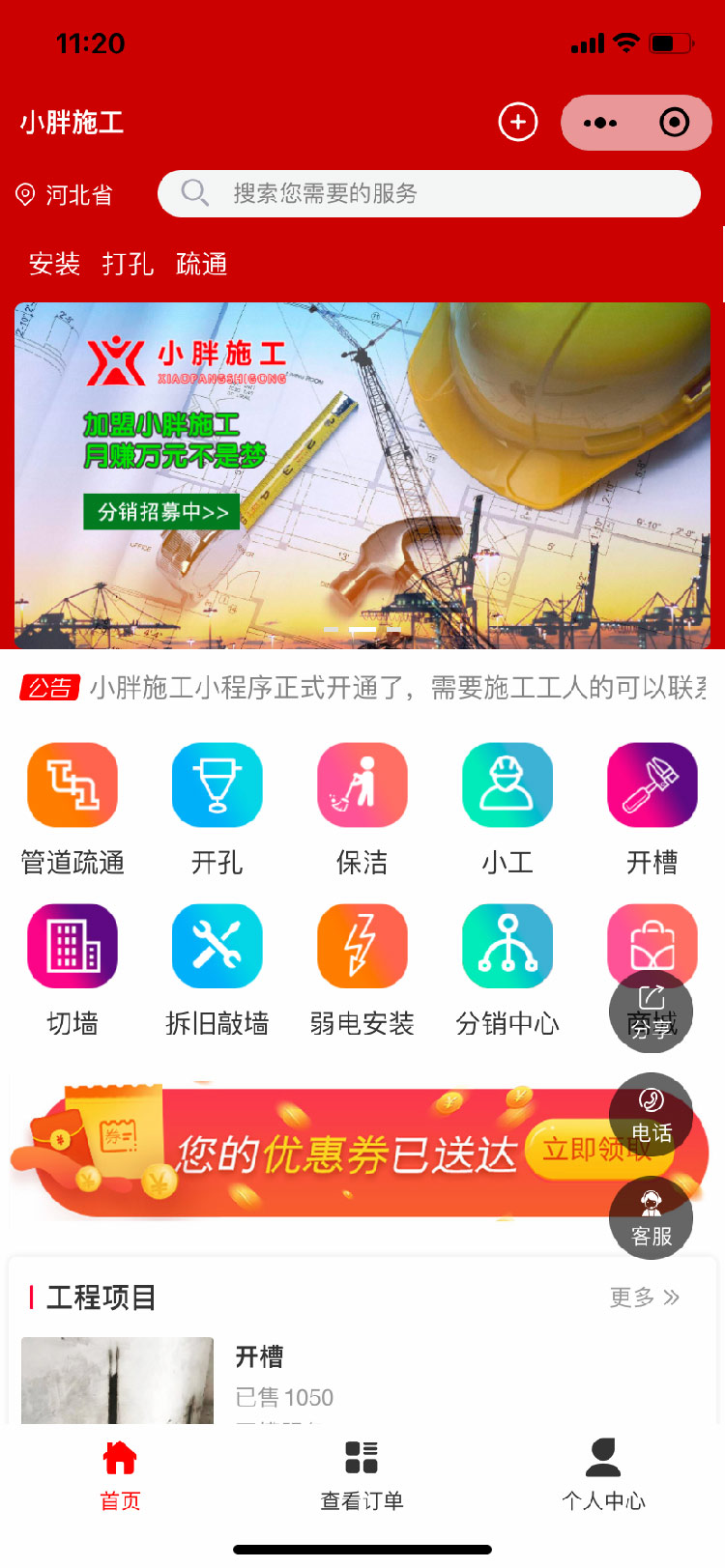The width and height of the screenshot is (725, 1568).
Task: Contact 客服 via the floating button
Action: [652, 1218]
